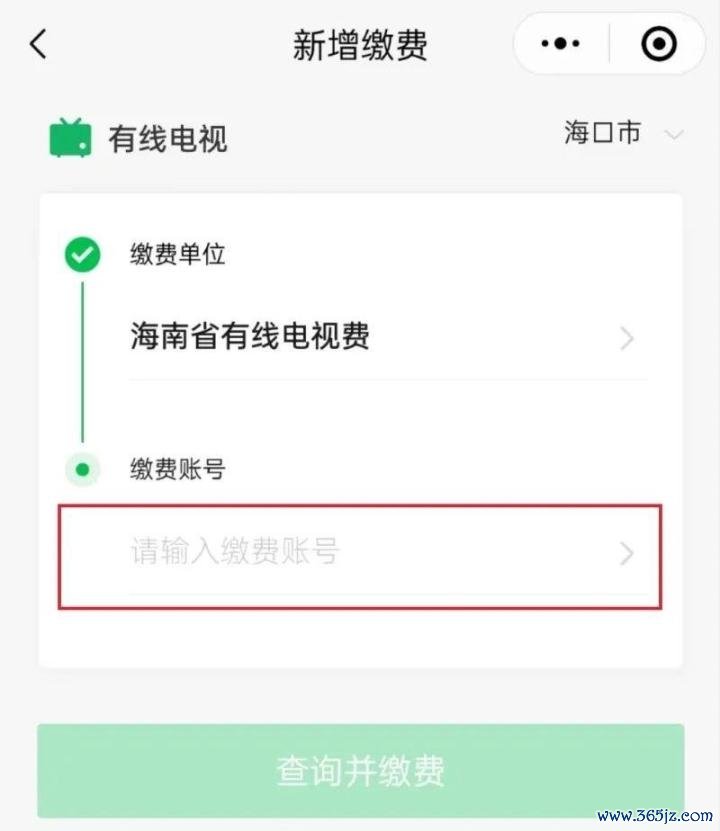Change the city from 海口市
The height and width of the screenshot is (831, 720).
tap(622, 133)
